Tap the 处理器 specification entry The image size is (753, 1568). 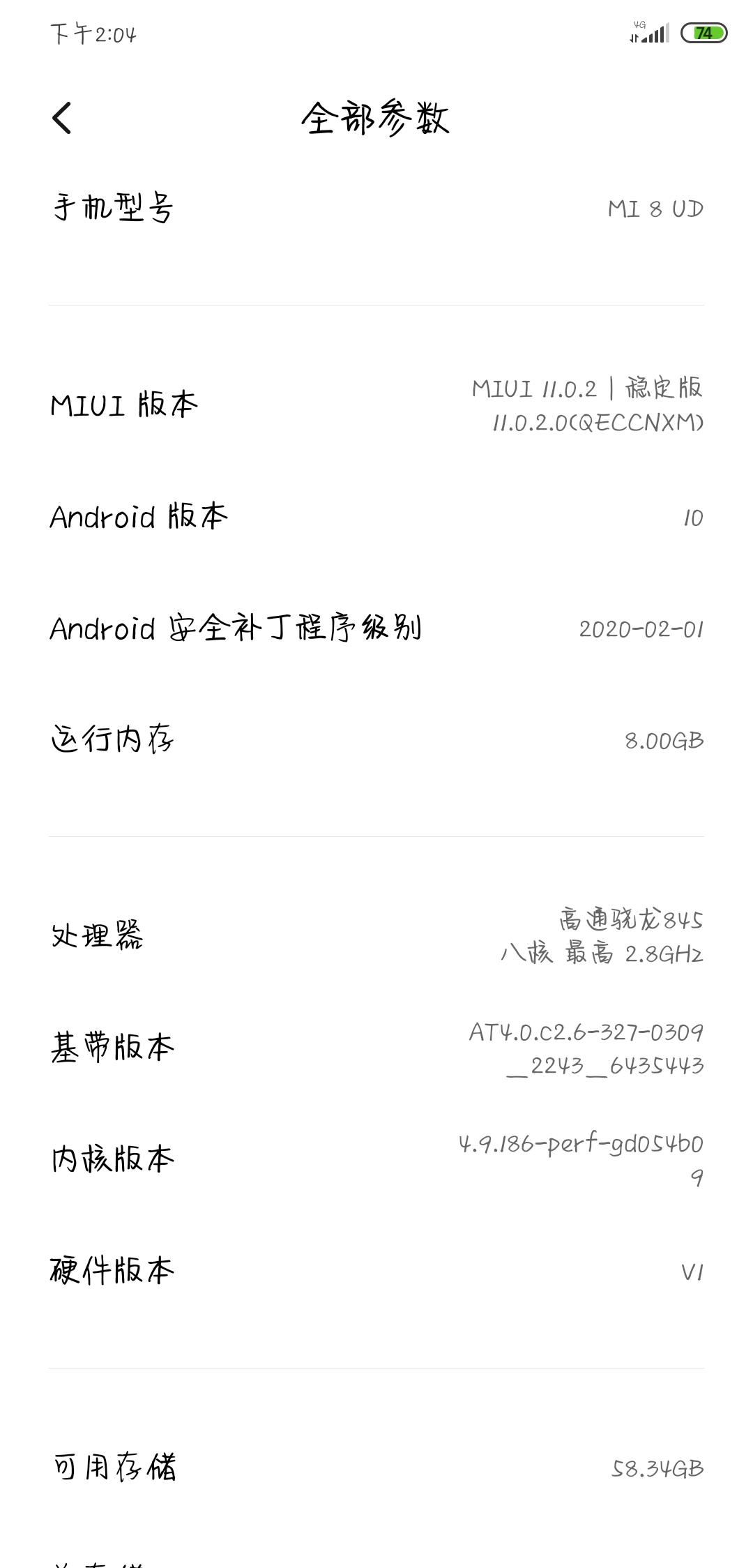tap(376, 938)
